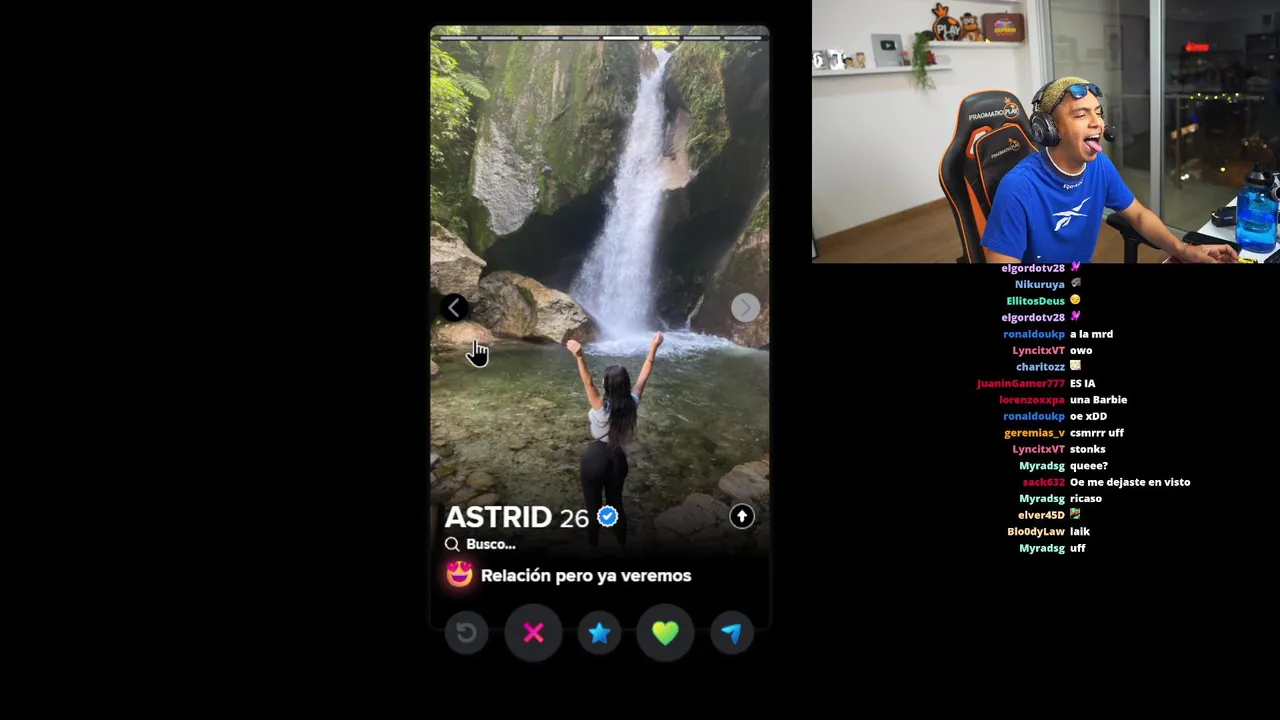Tap the rewind undo button

tap(466, 632)
